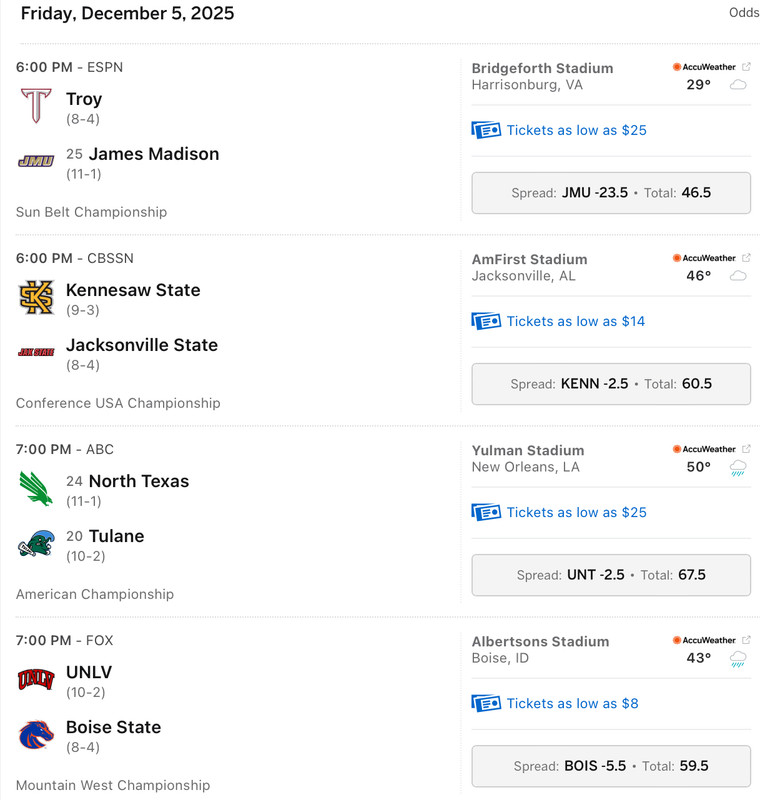760x800 pixels.
Task: Open KENN -2.5 spread odds box
Action: pyautogui.click(x=611, y=384)
